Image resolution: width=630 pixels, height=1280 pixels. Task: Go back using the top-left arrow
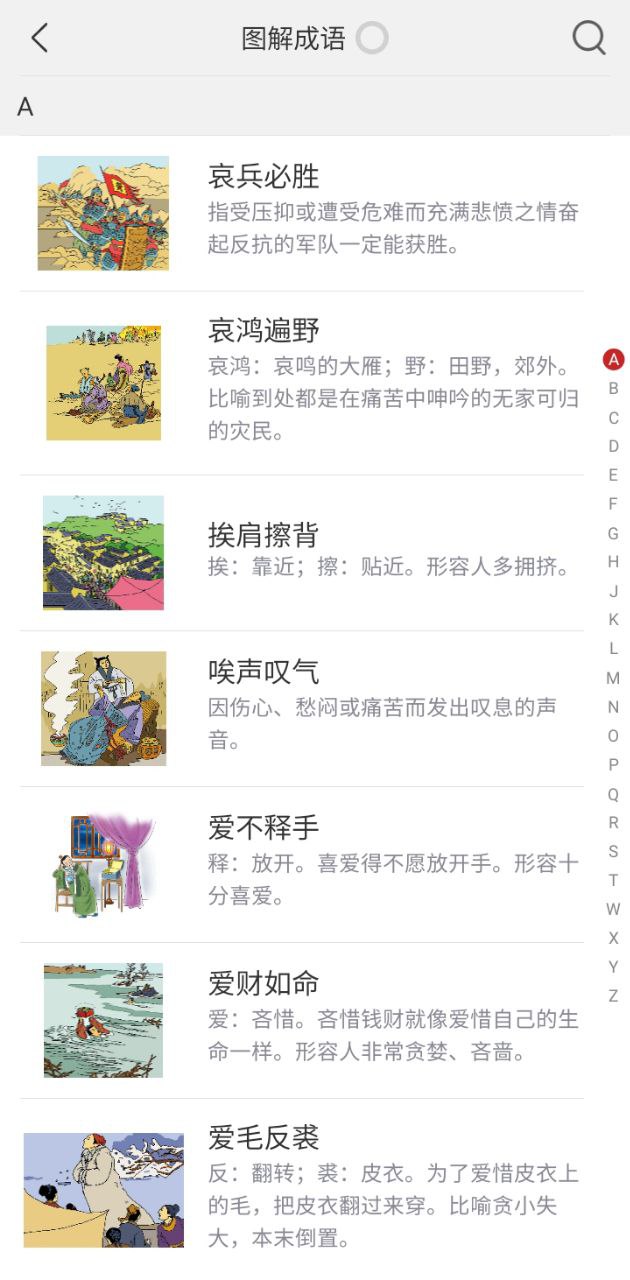[x=40, y=38]
